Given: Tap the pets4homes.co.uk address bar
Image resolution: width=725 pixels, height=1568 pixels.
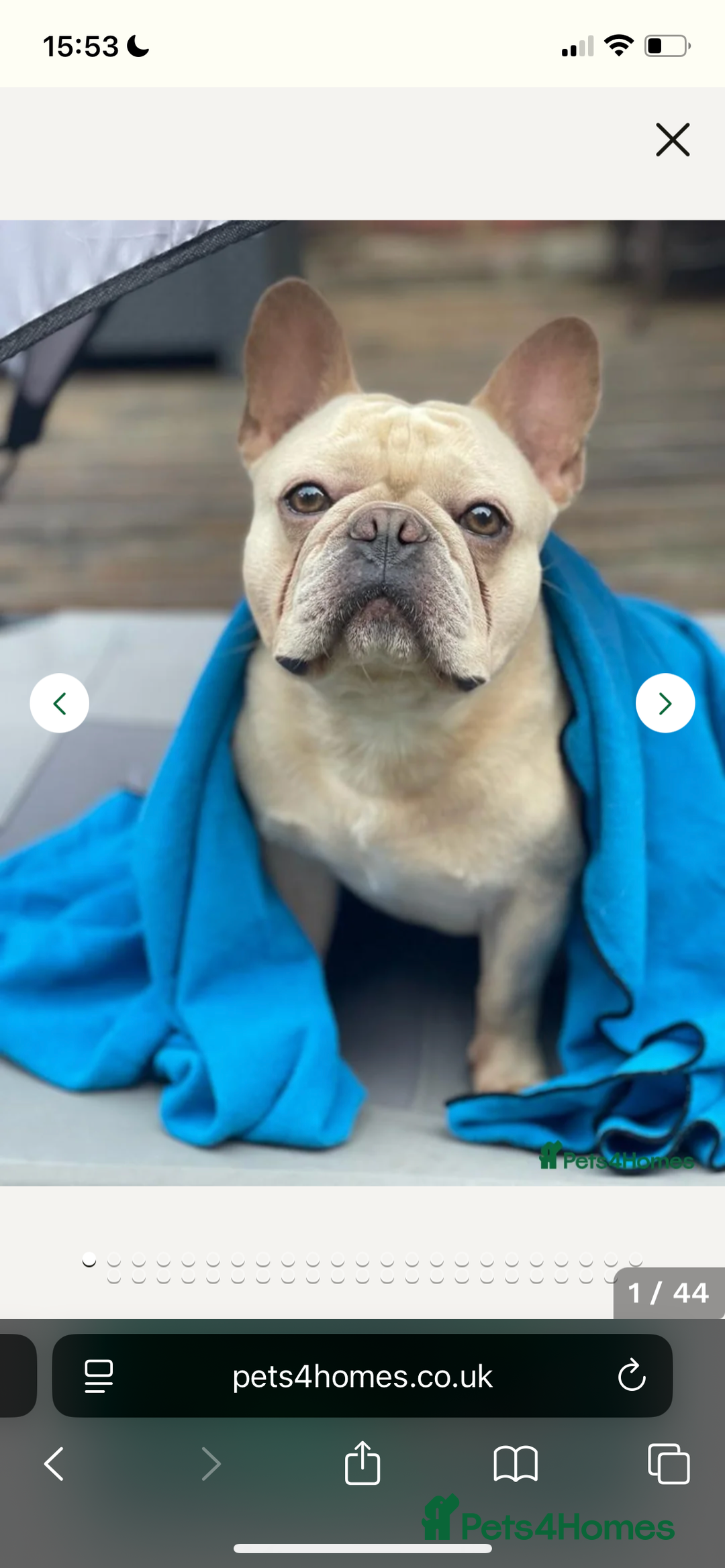Looking at the screenshot, I should coord(362,1377).
